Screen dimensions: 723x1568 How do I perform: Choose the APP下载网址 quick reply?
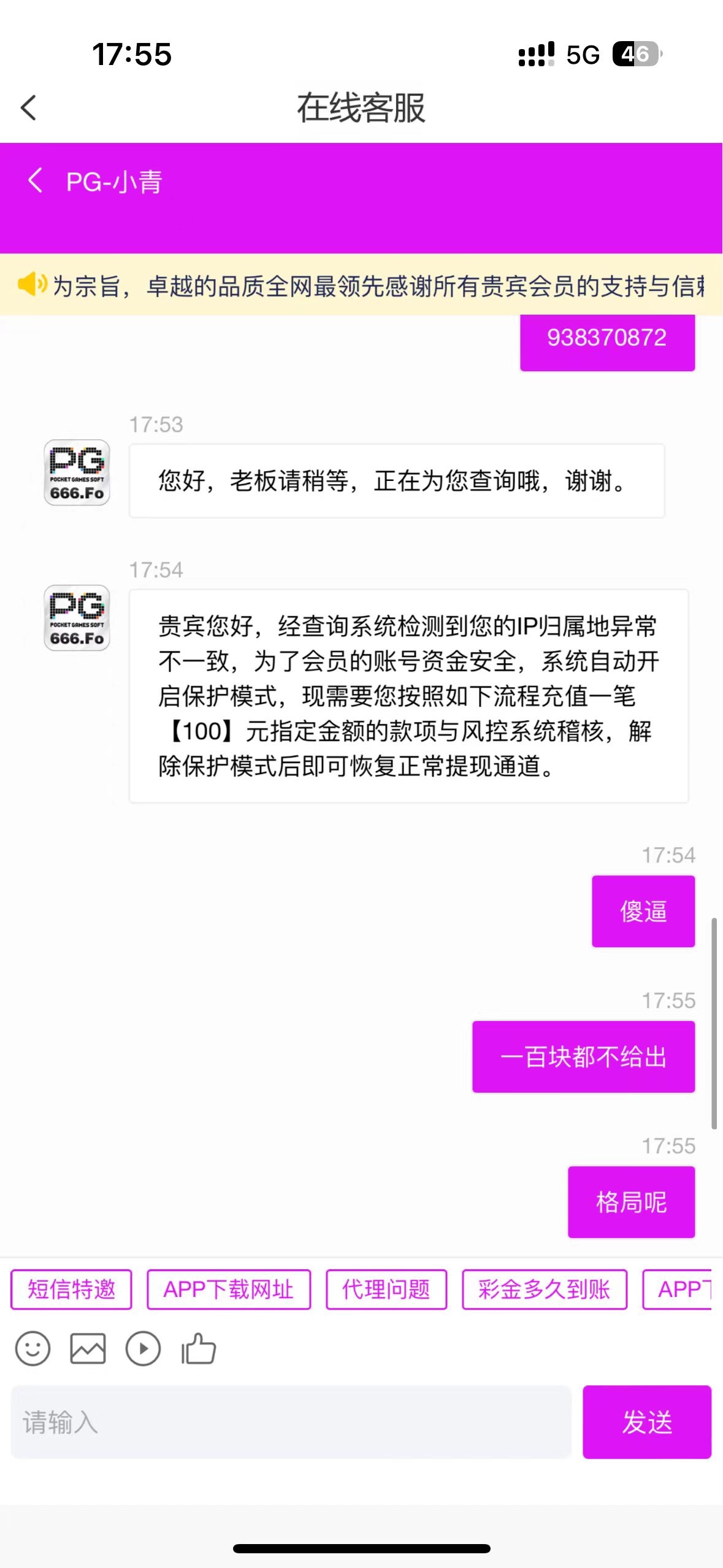coord(229,1289)
